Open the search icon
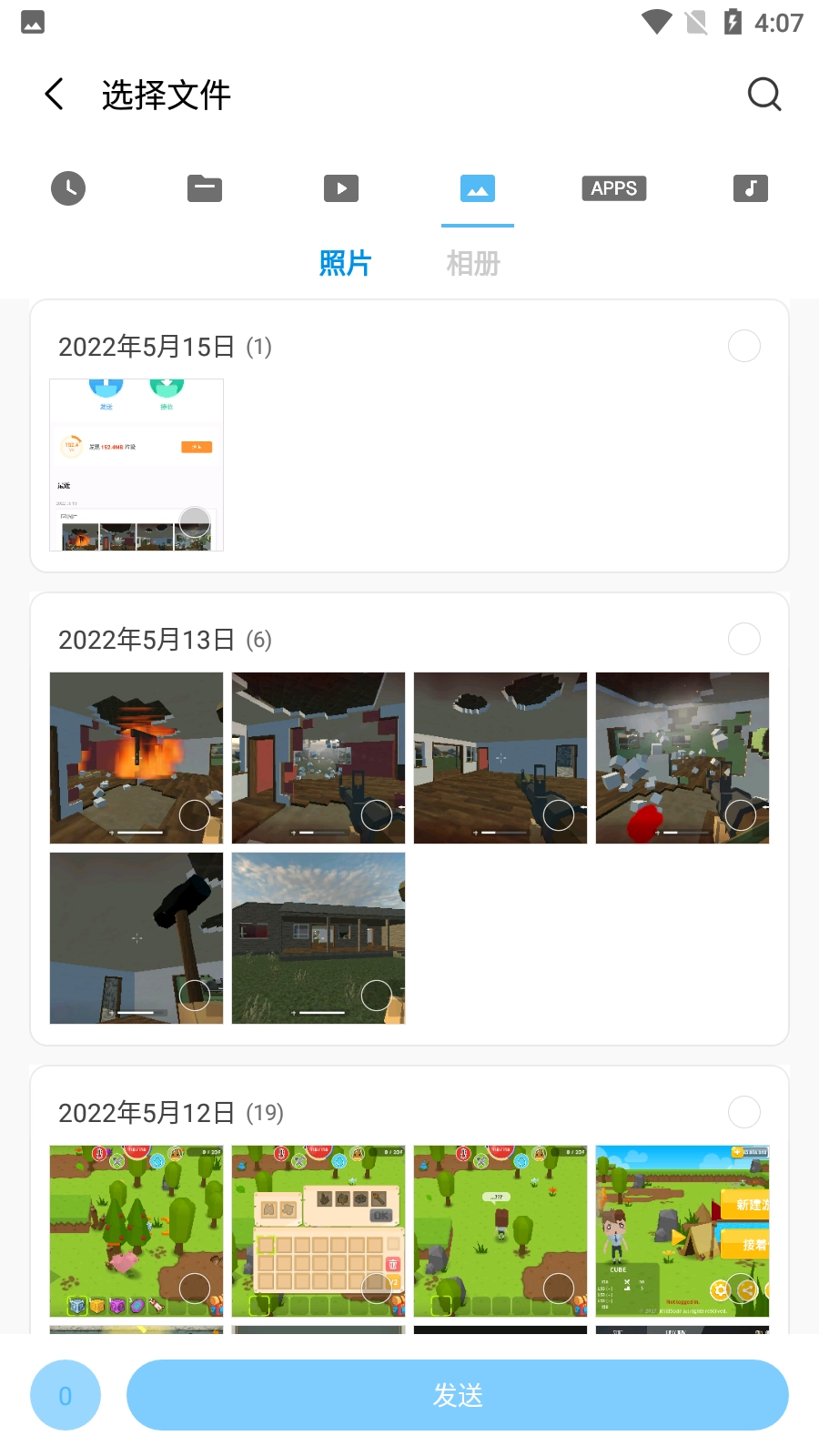The image size is (819, 1456). click(763, 94)
